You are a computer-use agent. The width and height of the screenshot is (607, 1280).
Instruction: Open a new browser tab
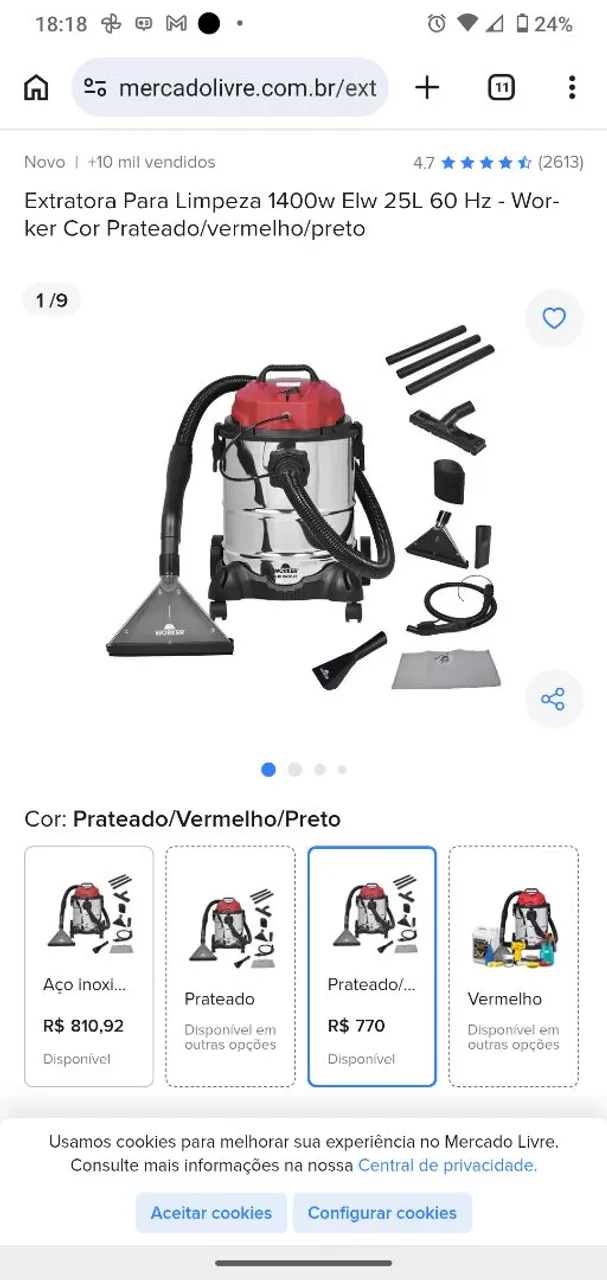click(x=427, y=87)
